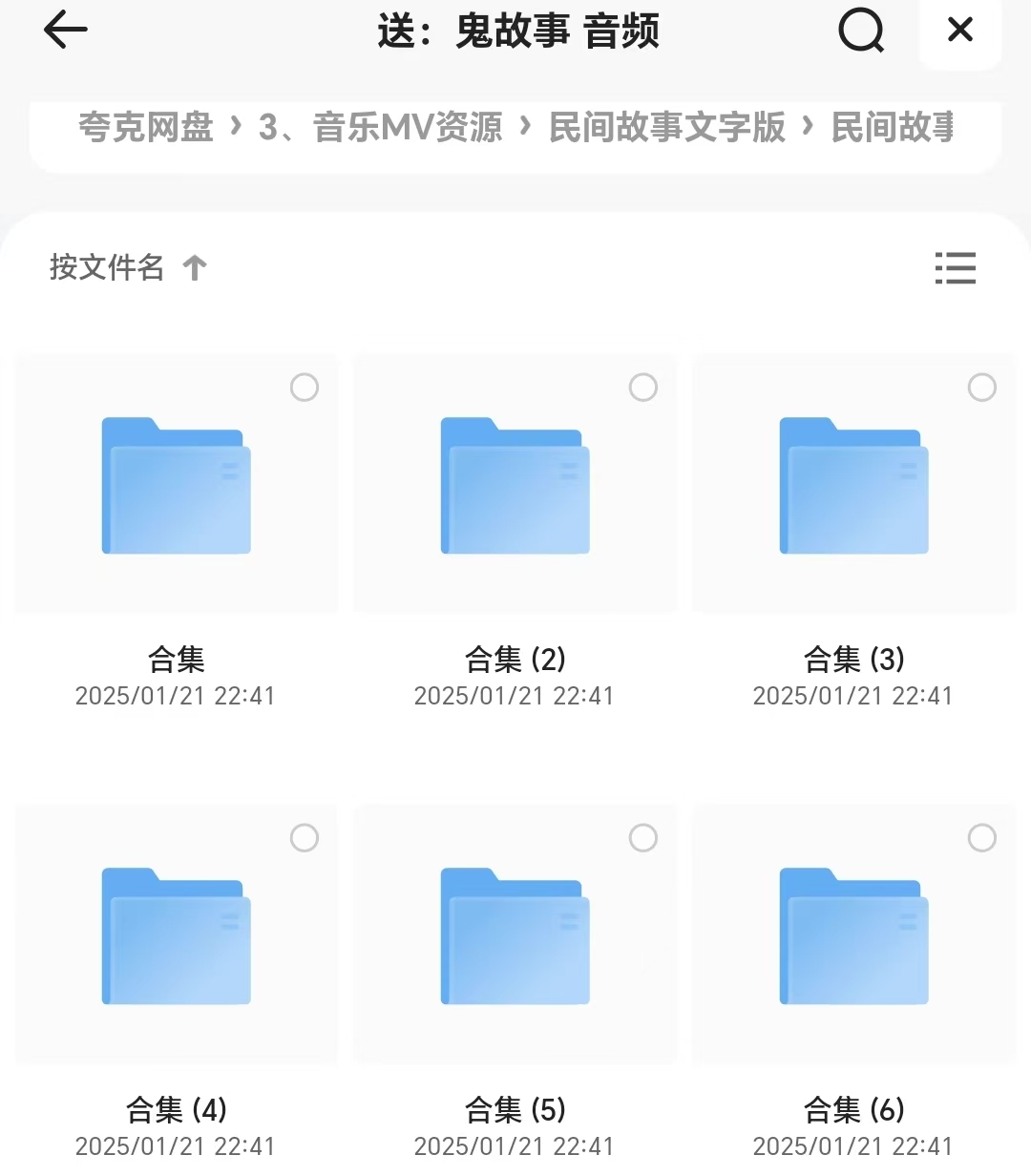Image resolution: width=1031 pixels, height=1176 pixels.
Task: Close this page with the X button
Action: pyautogui.click(x=959, y=31)
